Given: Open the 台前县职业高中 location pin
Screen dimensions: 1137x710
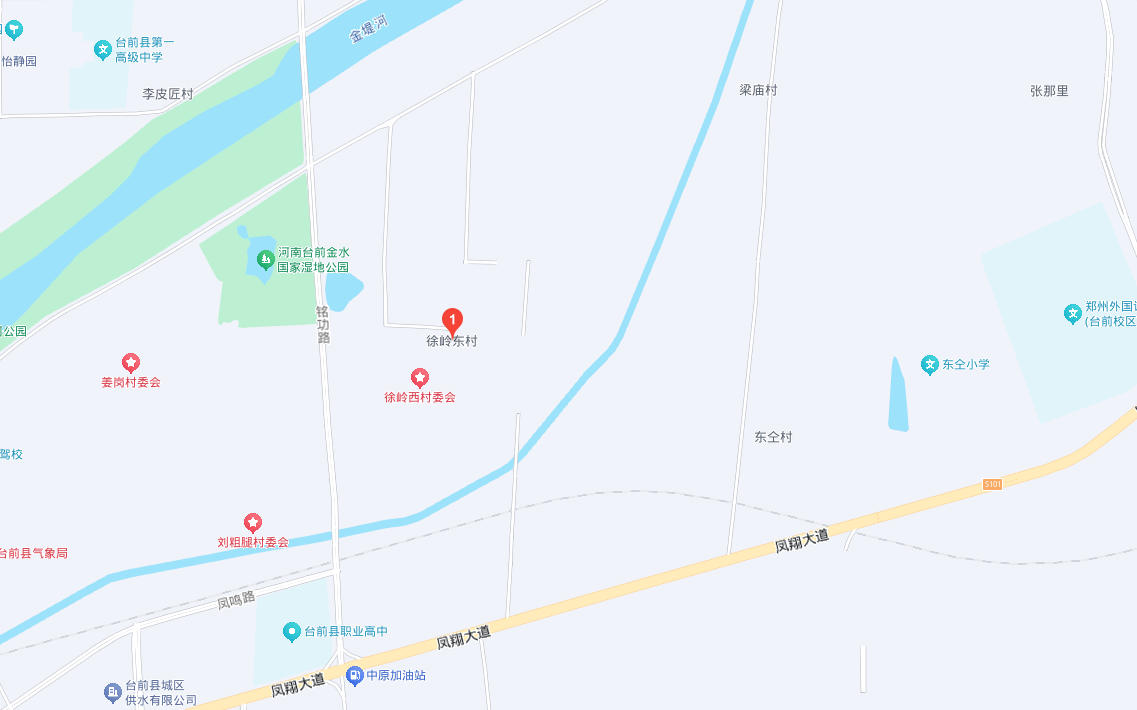Looking at the screenshot, I should 291,631.
